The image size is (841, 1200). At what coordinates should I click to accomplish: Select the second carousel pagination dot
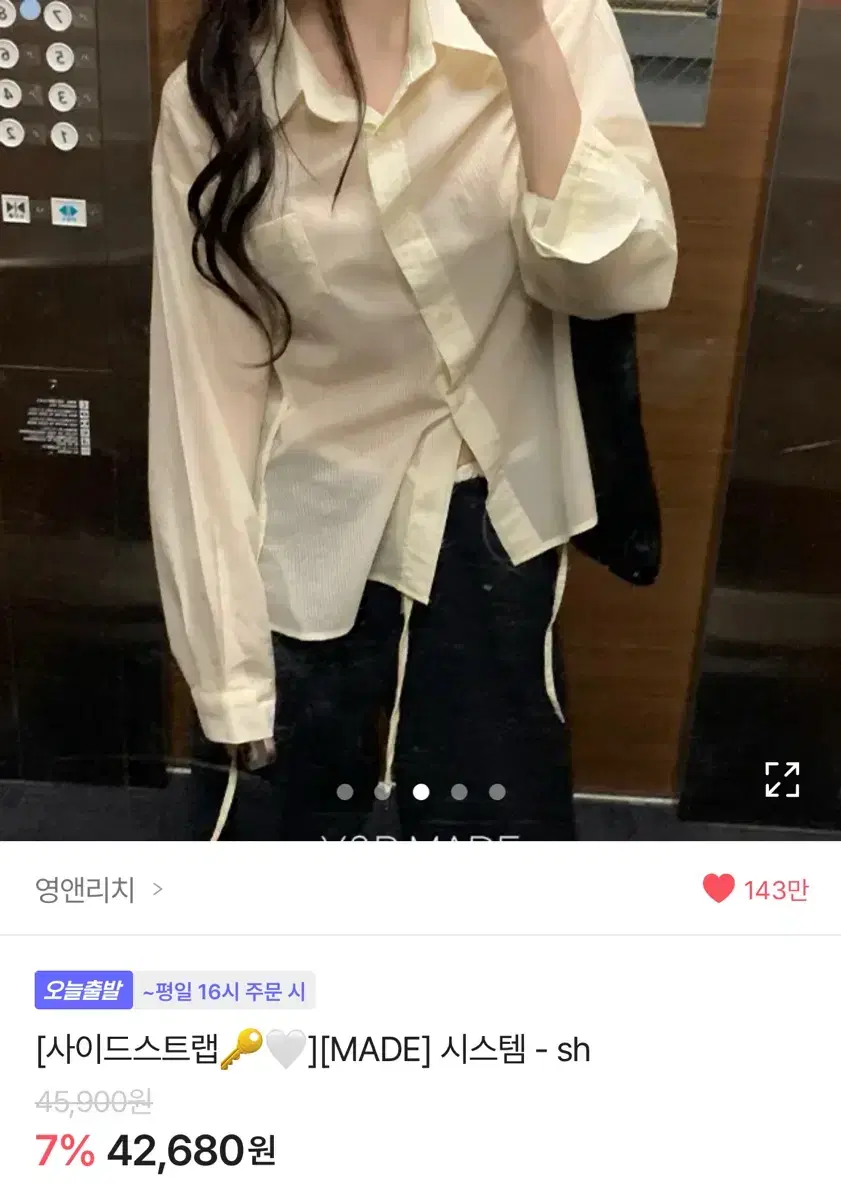384,791
